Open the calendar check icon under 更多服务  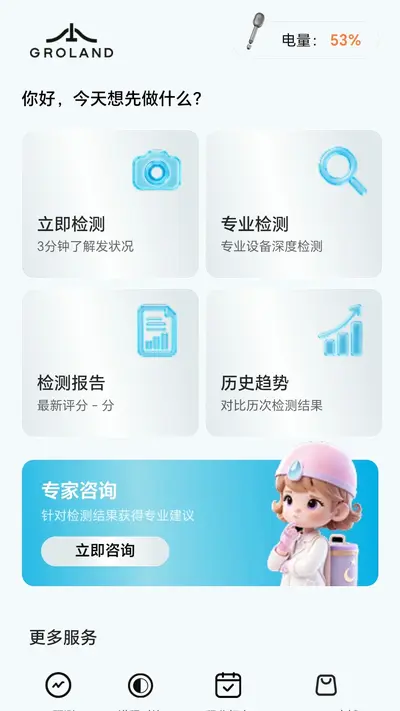(228, 685)
